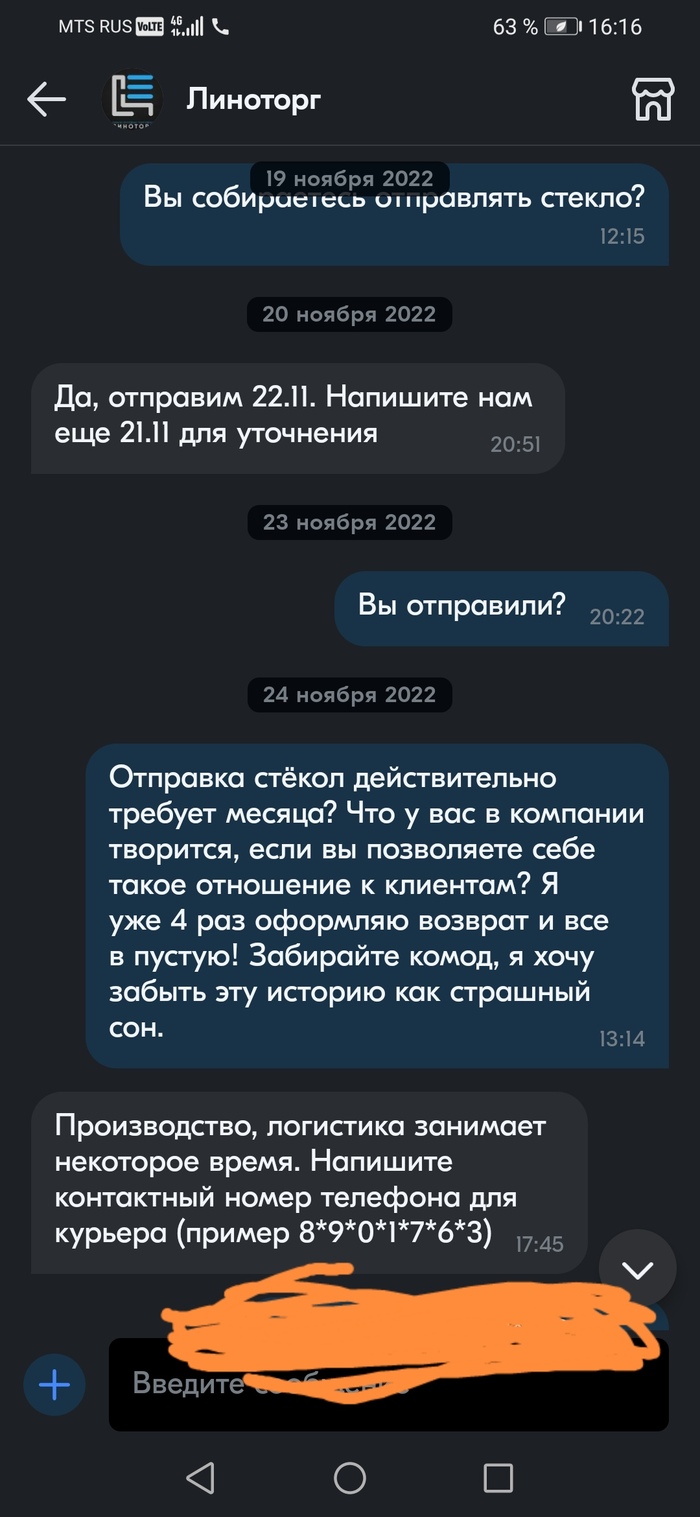Viewport: 700px width, 1517px height.
Task: Tap the plus attachment button
Action: (x=54, y=1385)
